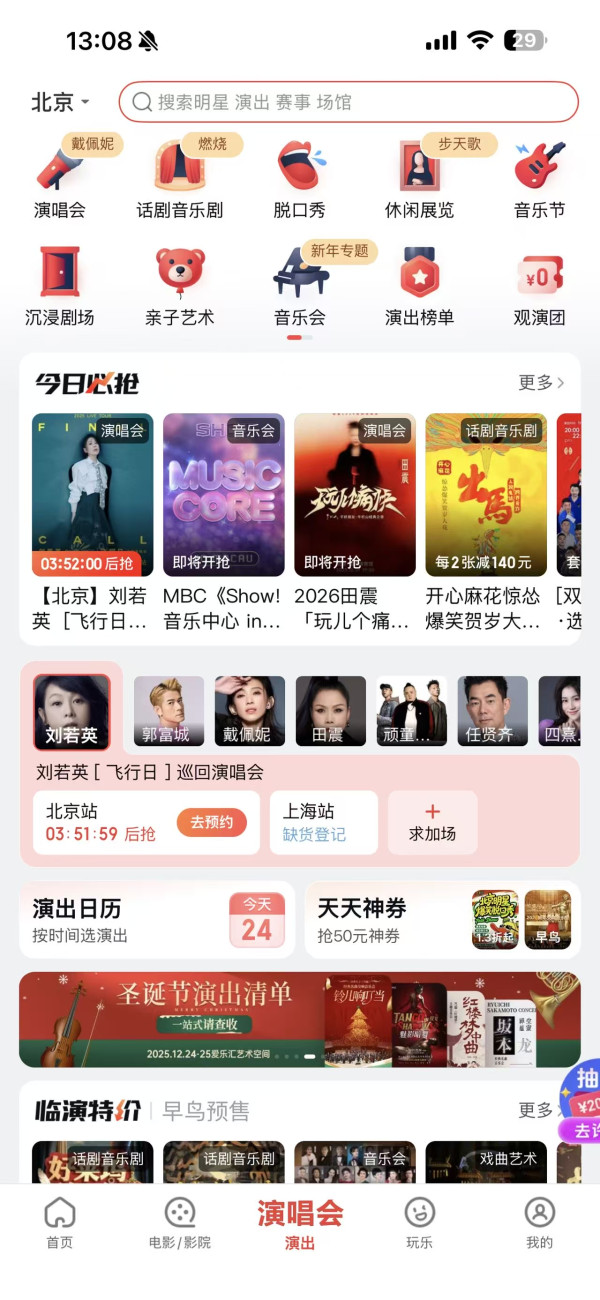Open the 脱口秀 category
This screenshot has height=1300, width=600.
[299, 180]
